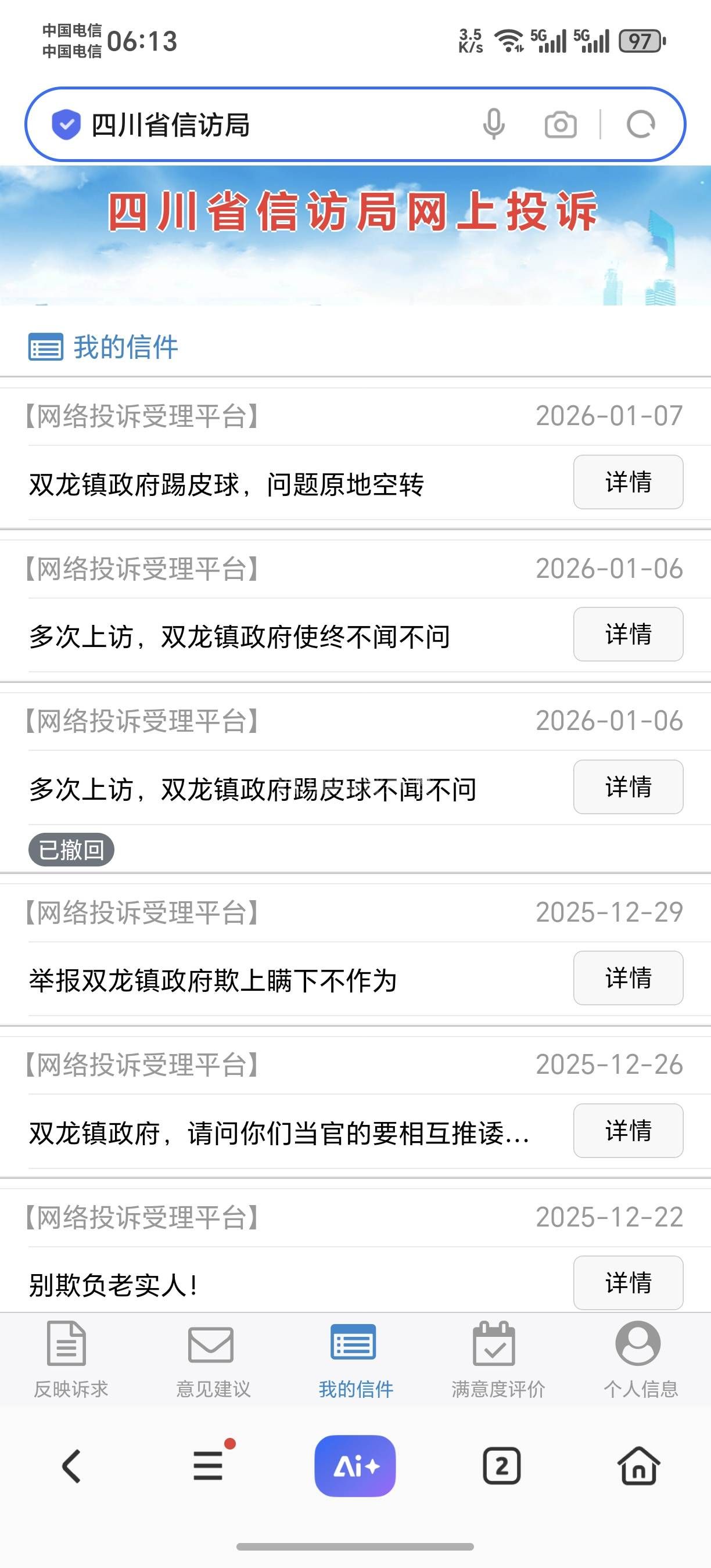Screen dimensions: 711x1568
Task: View 详情 for 双龙镇政府踢皮球，问题原地空转
Action: point(627,482)
